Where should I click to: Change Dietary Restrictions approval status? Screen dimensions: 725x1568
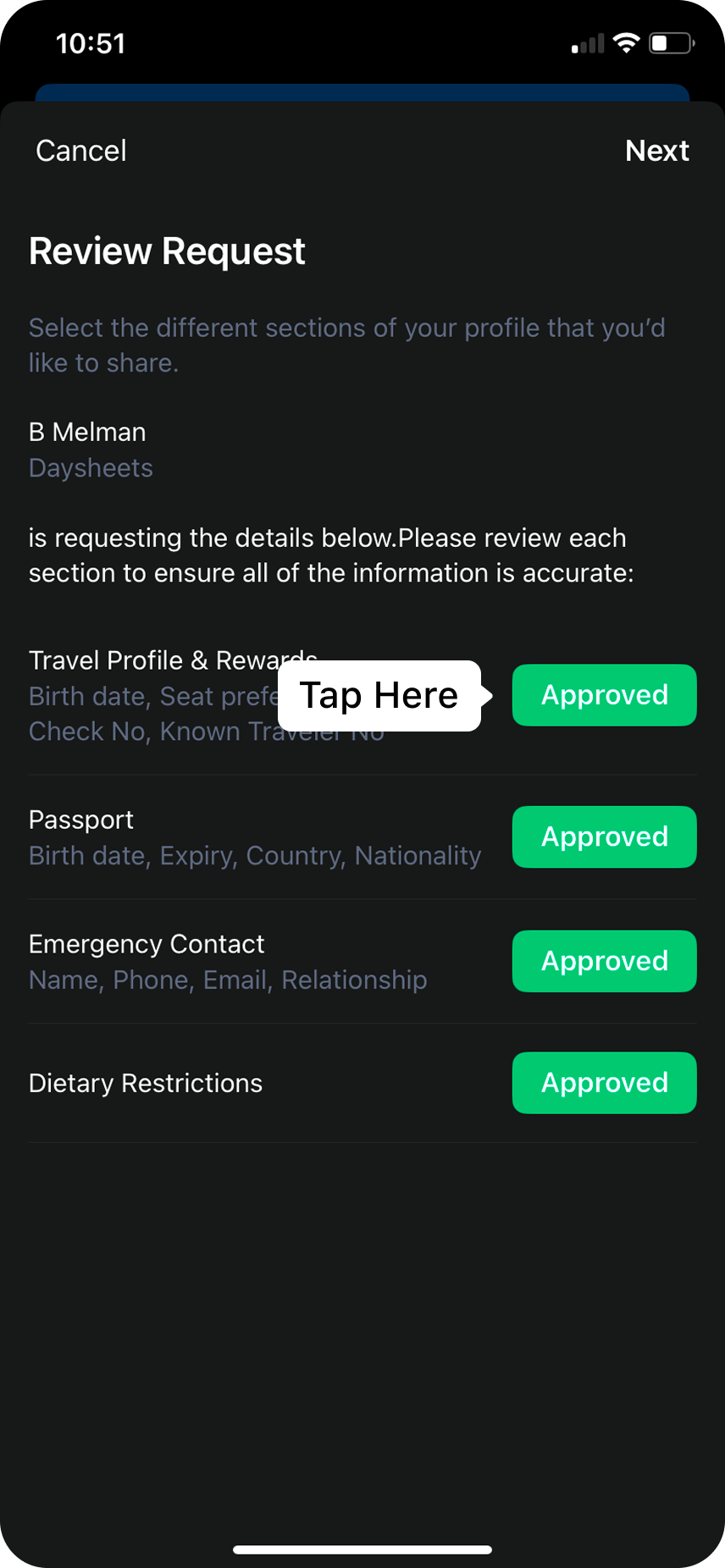tap(604, 1083)
